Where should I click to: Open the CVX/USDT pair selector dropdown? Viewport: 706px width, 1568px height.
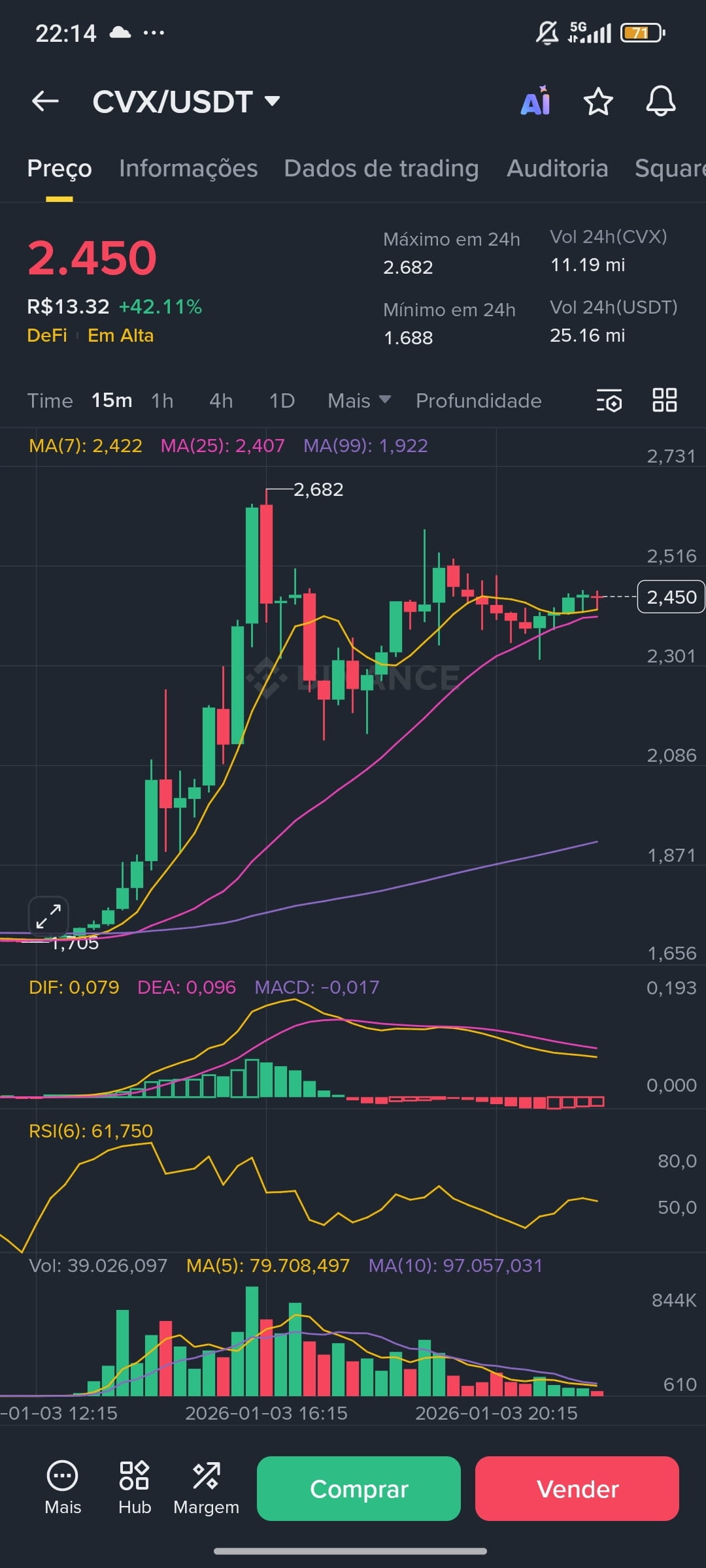[x=185, y=101]
